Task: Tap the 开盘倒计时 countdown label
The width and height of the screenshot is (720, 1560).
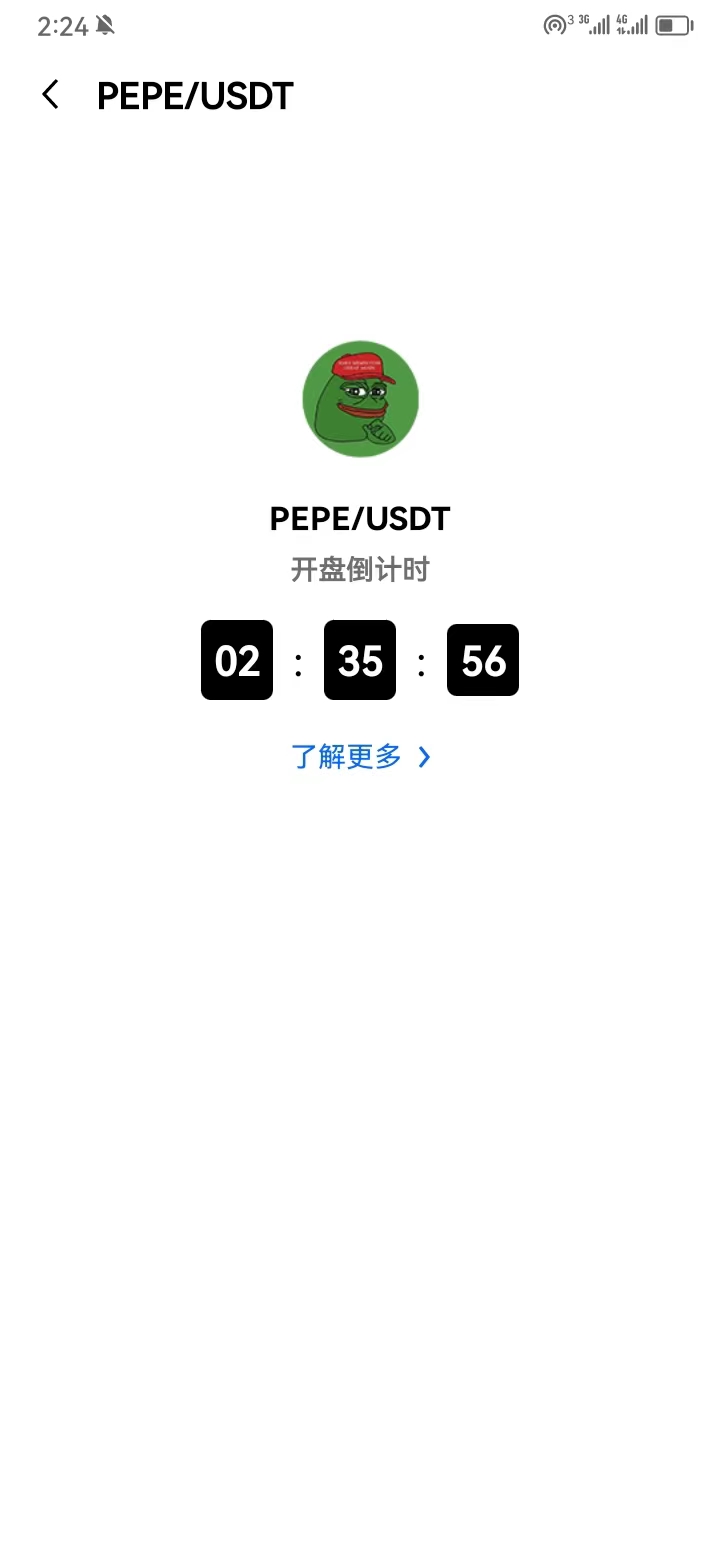Action: tap(360, 568)
